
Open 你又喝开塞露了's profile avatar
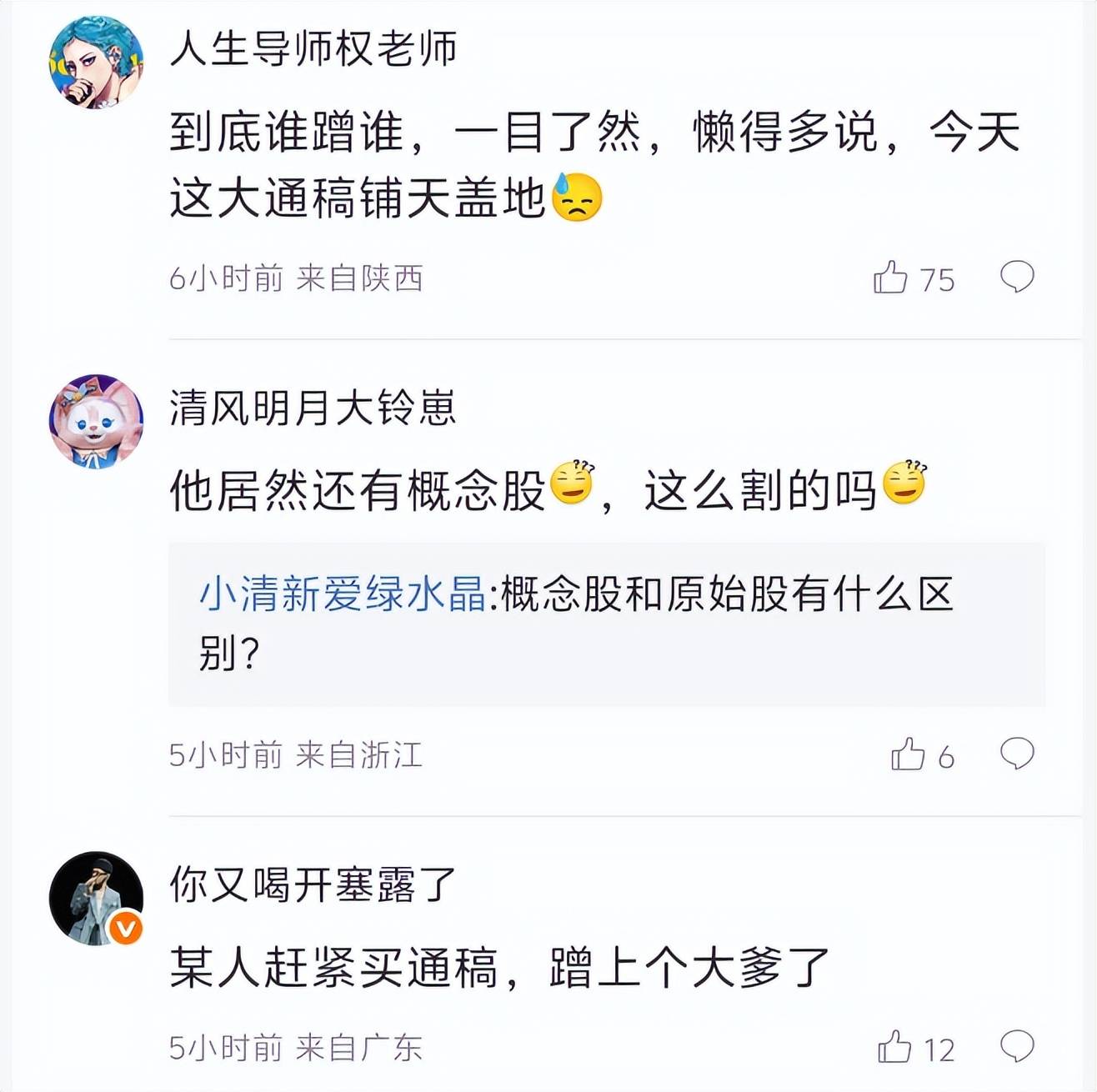coord(96,898)
